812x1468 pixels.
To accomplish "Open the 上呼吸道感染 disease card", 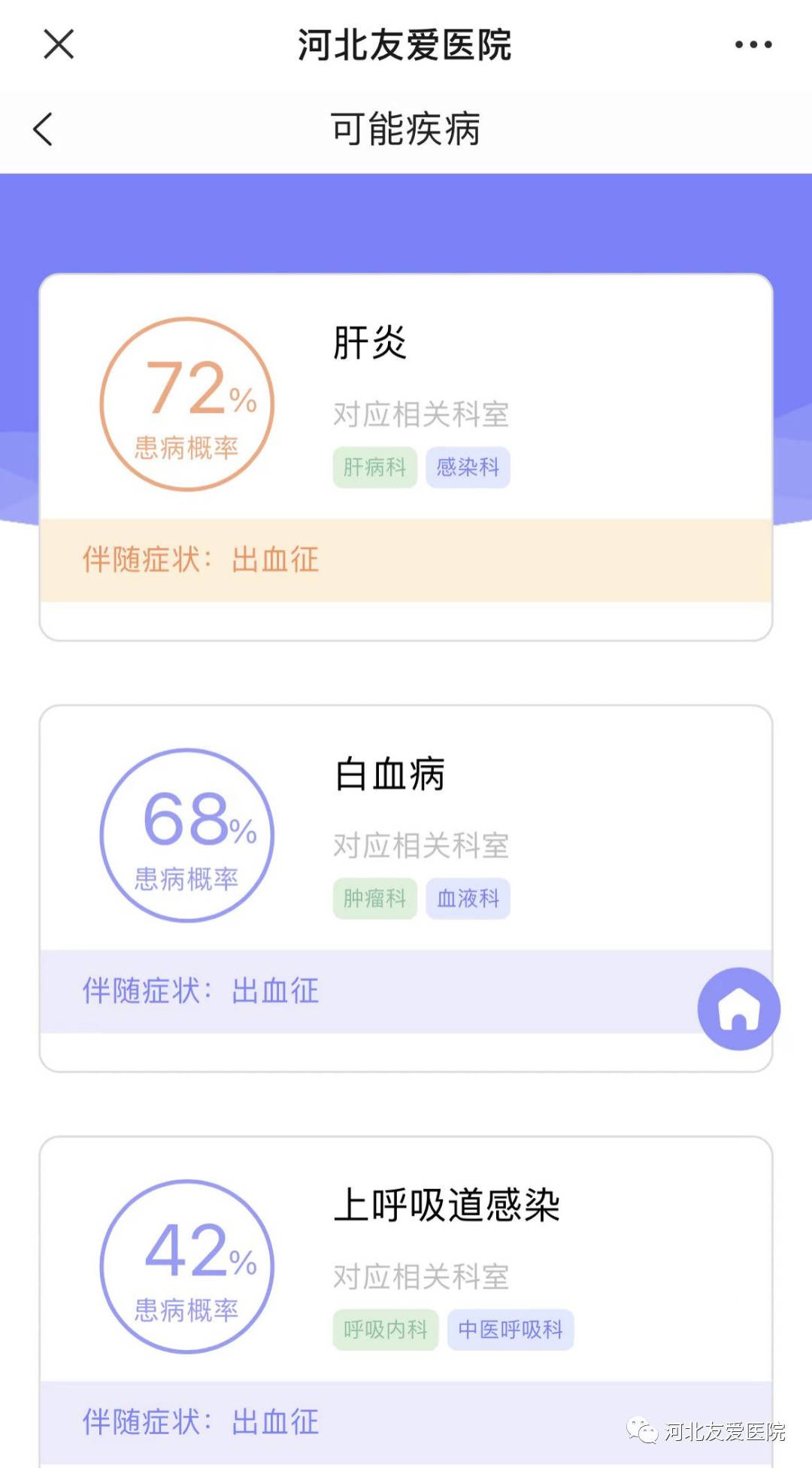I will coord(406,1302).
